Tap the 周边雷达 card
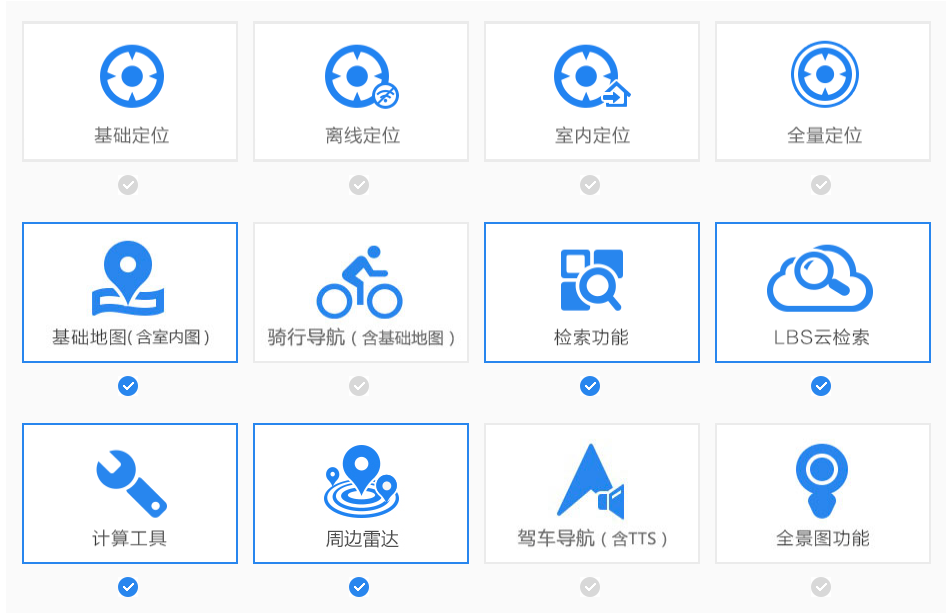 pos(361,493)
